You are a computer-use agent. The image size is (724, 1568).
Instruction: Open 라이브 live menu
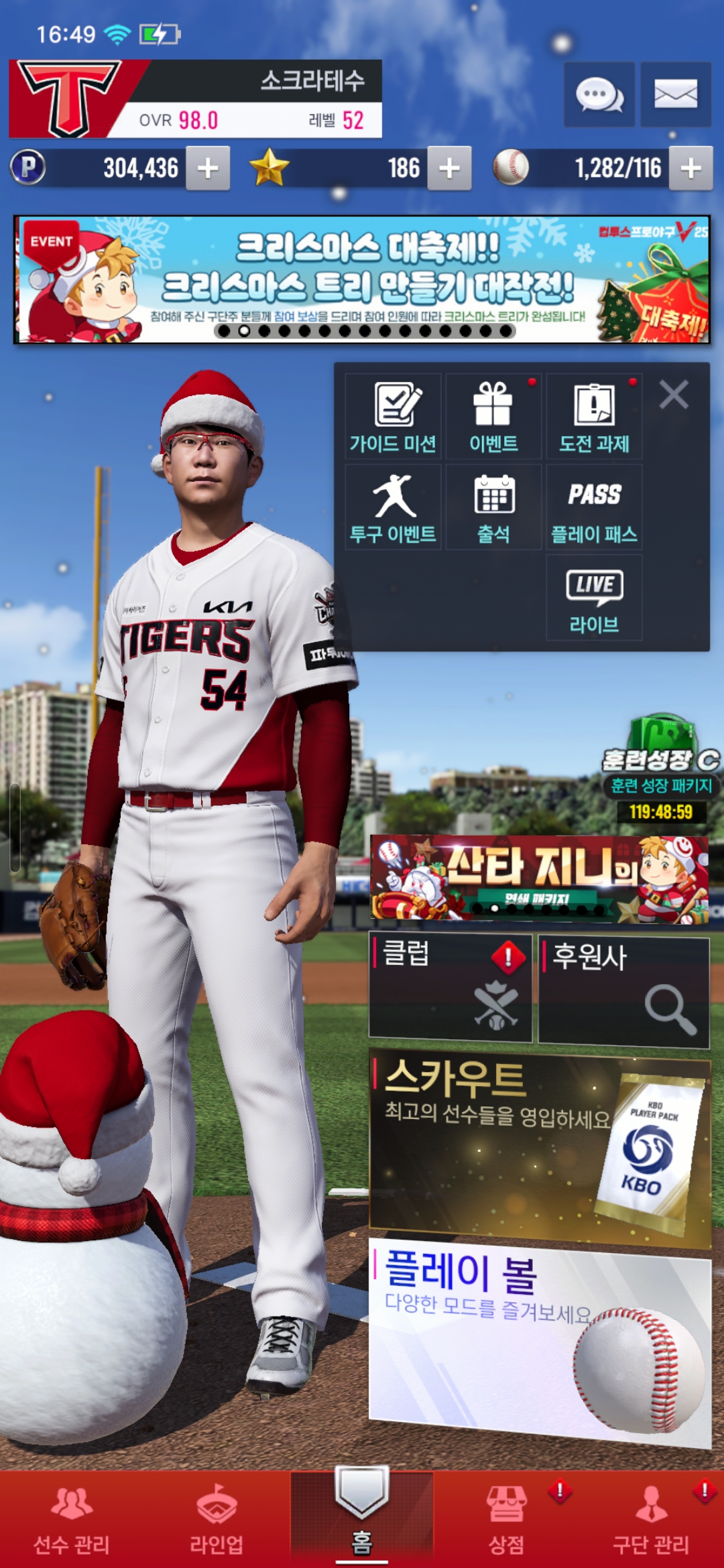click(594, 598)
